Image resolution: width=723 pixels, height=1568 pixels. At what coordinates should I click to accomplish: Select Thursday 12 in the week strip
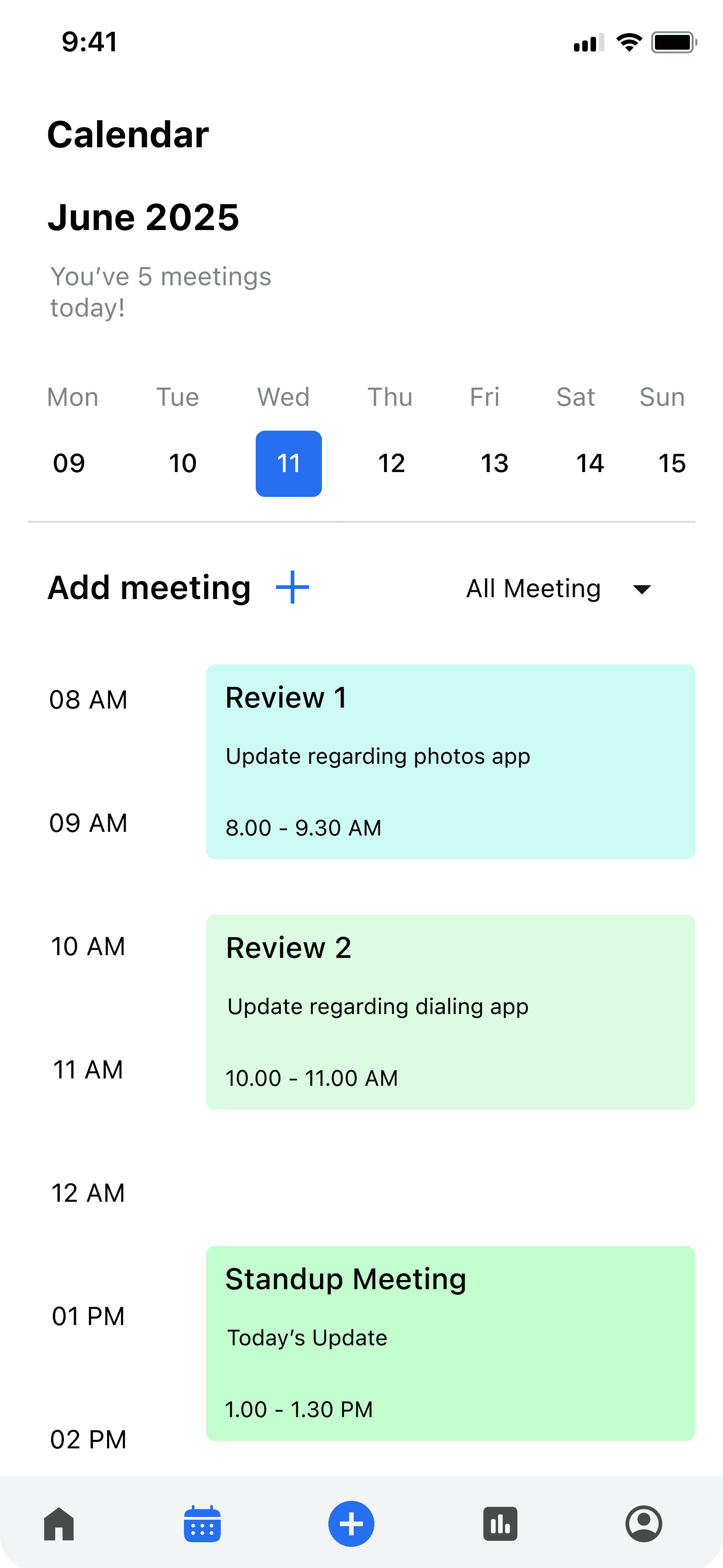(391, 463)
